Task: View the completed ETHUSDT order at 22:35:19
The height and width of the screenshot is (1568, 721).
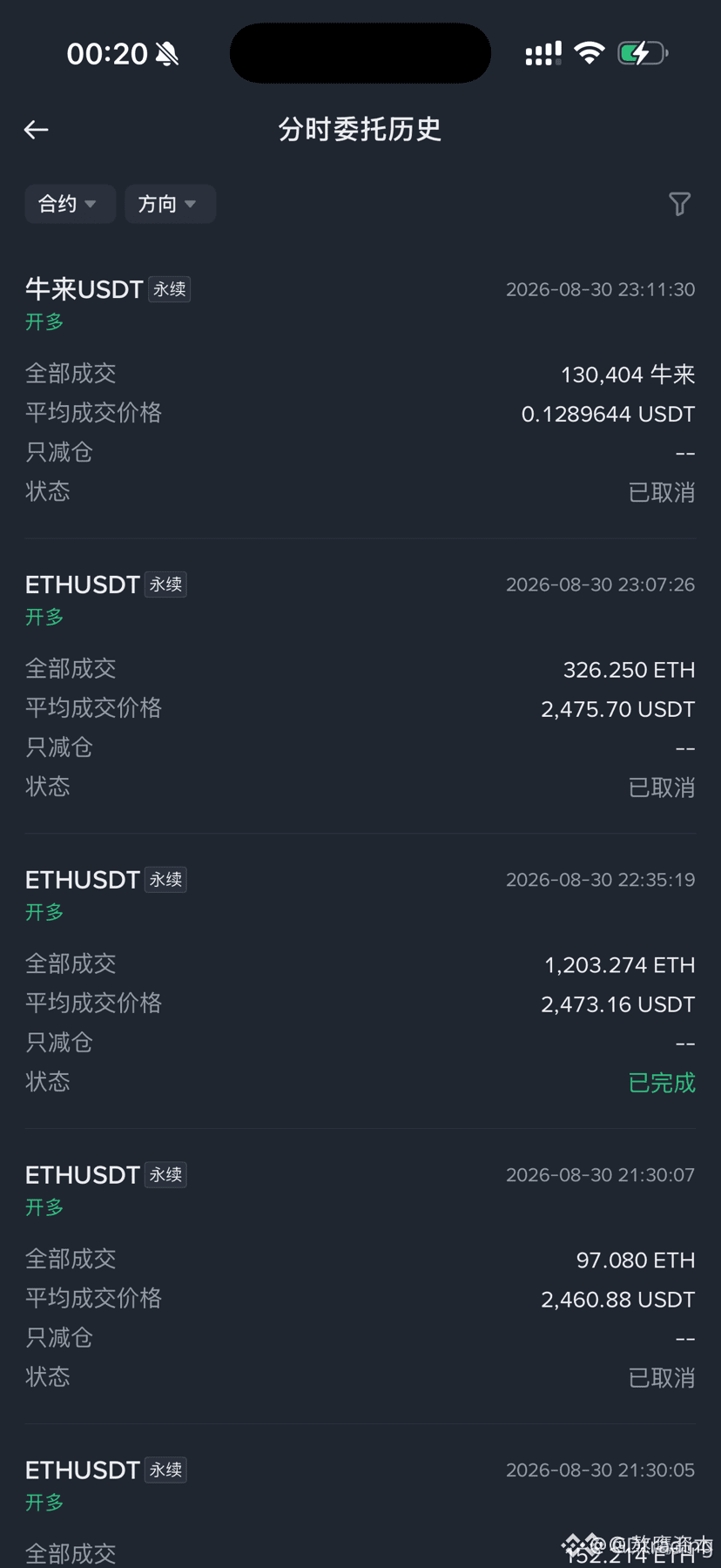Action: click(x=360, y=981)
